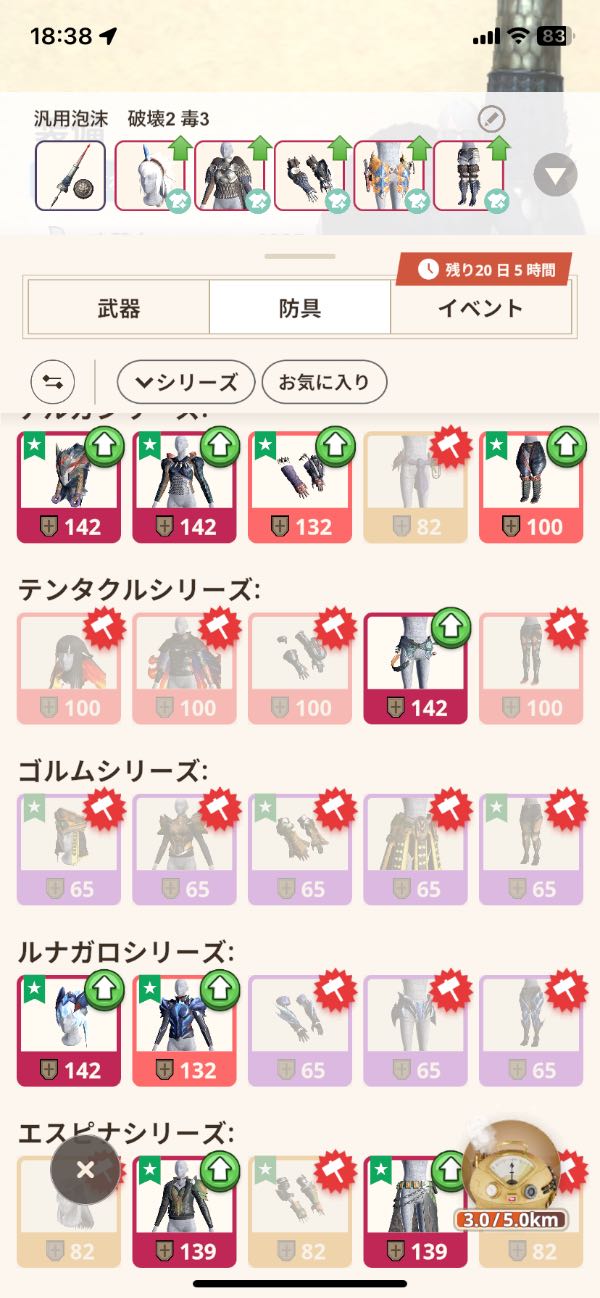Open the イベント tab

(480, 307)
